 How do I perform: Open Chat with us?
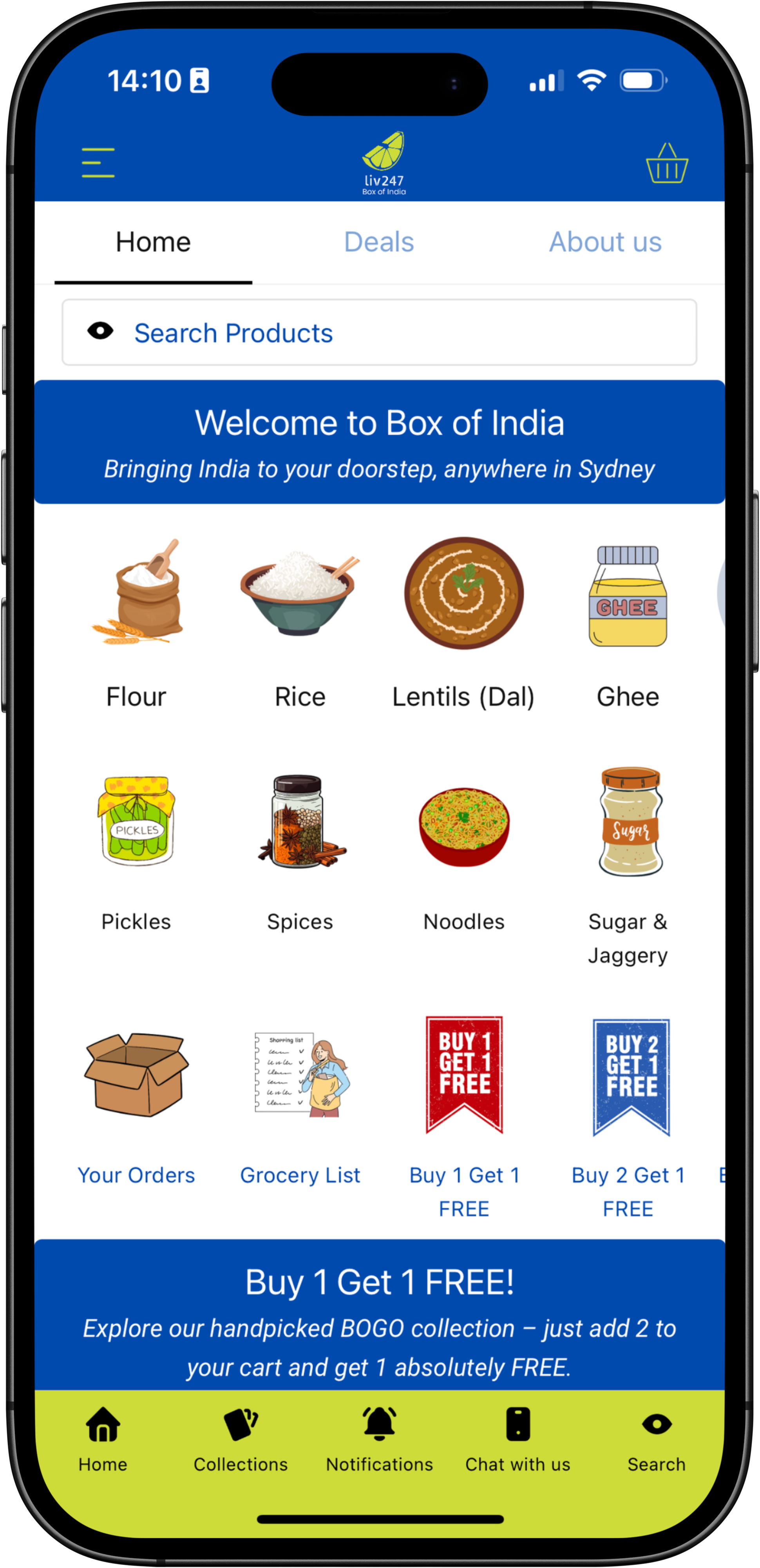tap(518, 1440)
